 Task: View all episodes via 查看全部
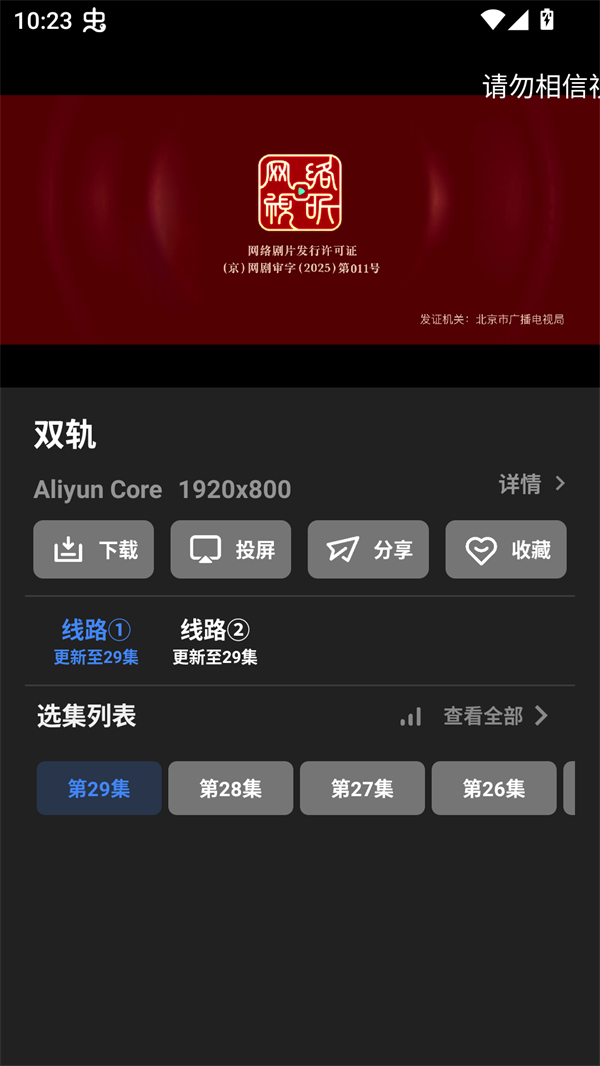(496, 716)
